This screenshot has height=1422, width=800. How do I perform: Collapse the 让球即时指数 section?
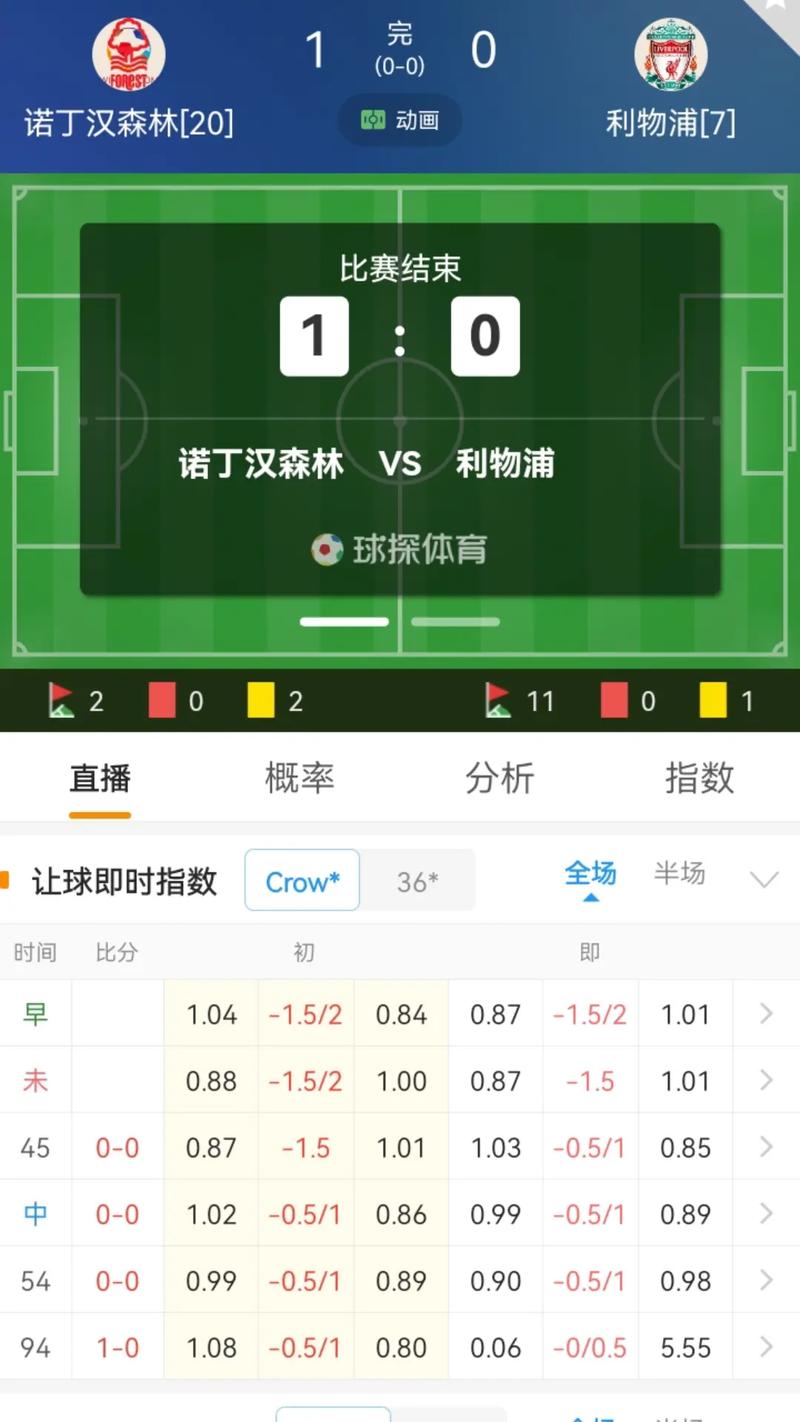click(764, 880)
